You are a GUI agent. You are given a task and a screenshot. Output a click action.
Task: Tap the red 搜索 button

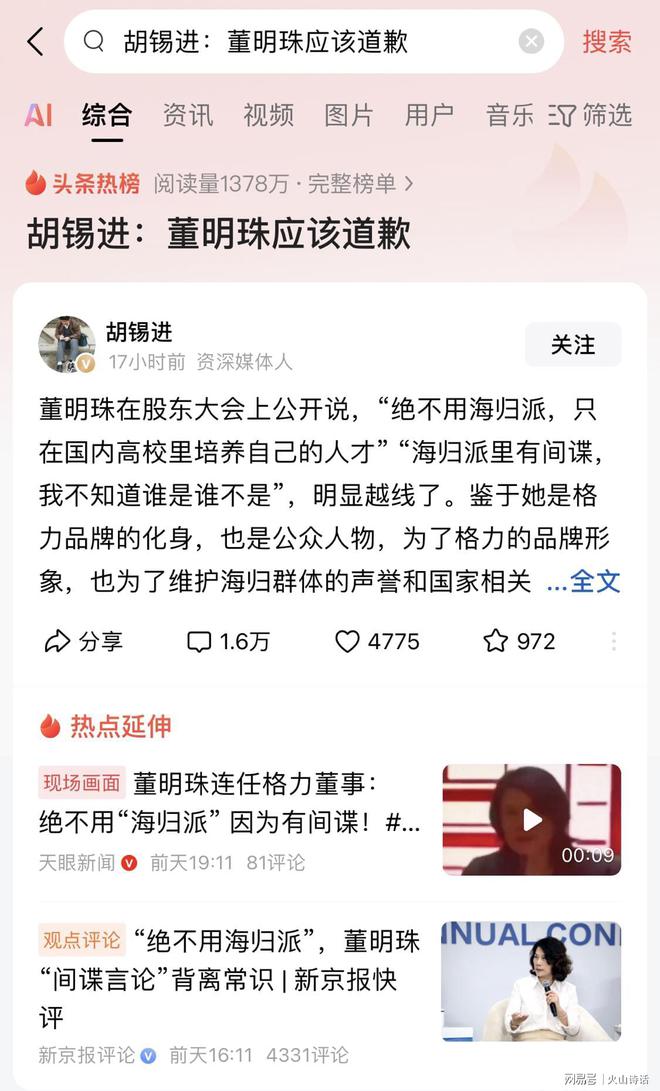point(607,42)
